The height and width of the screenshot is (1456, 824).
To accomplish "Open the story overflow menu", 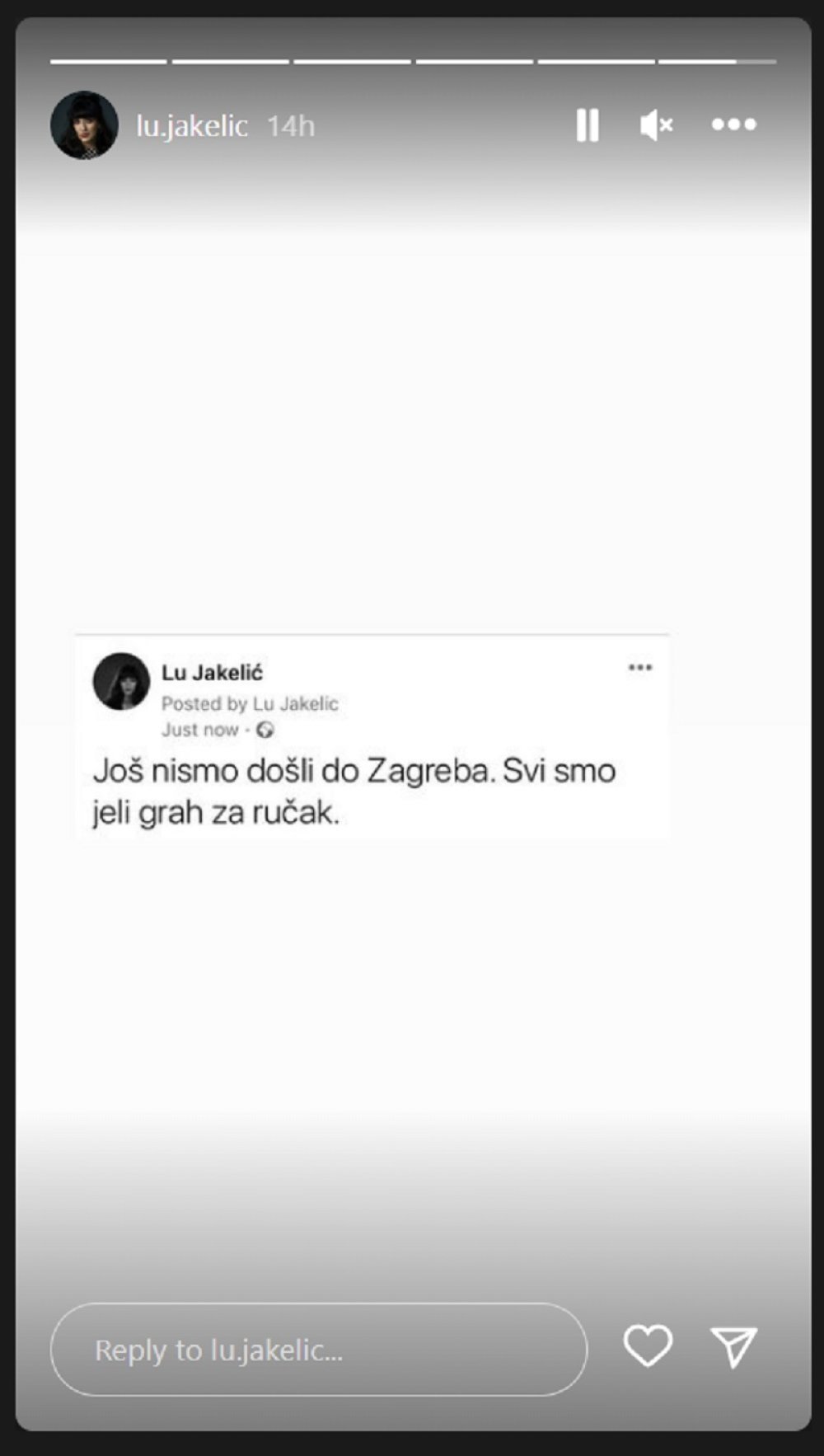I will 733,124.
